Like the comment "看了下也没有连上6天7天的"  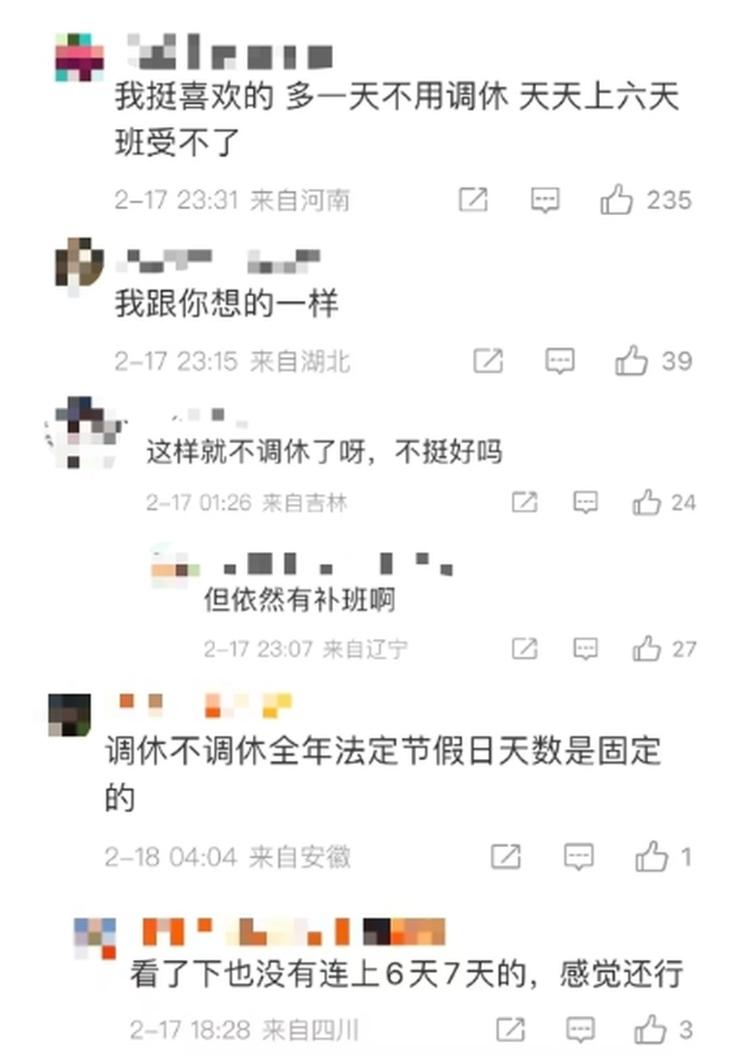[651, 1028]
